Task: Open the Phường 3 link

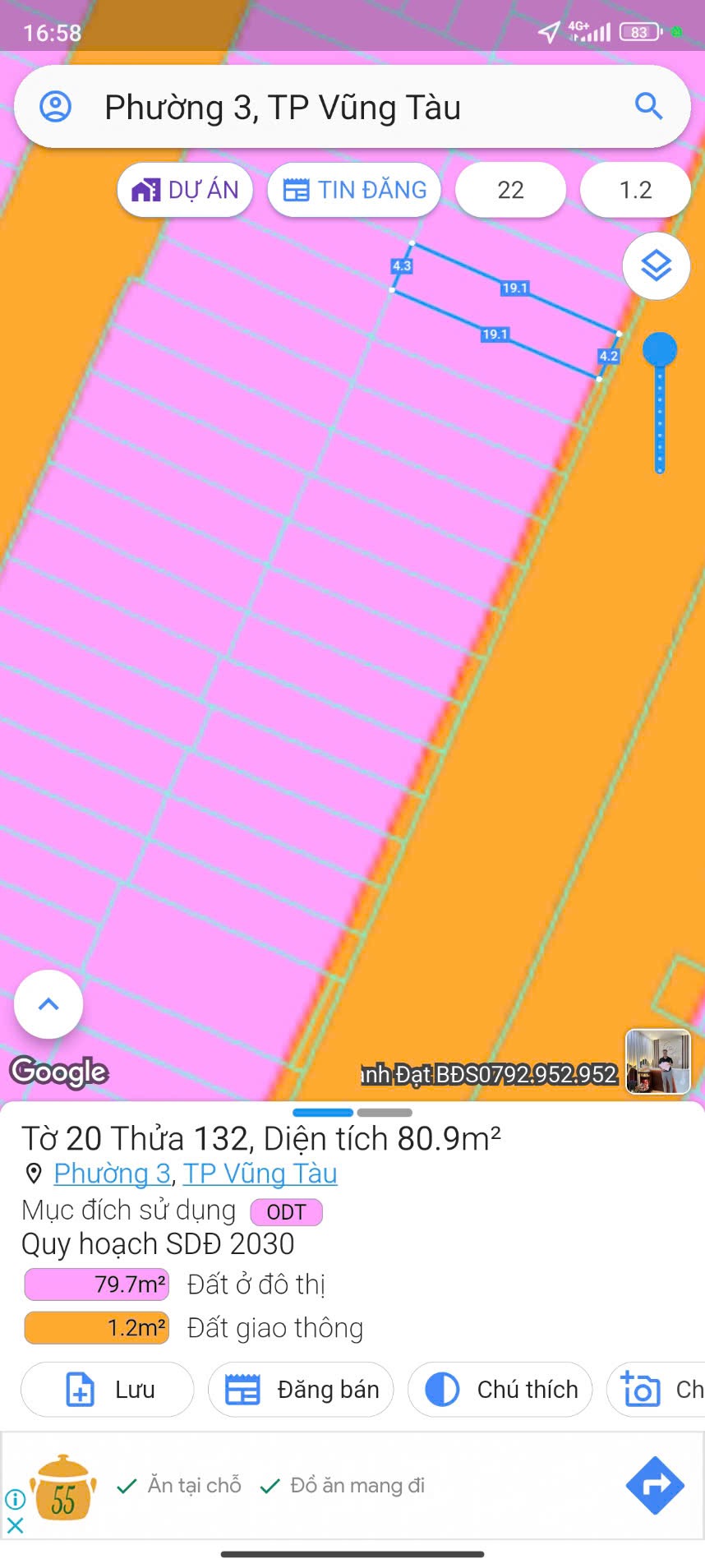Action: coord(112,1174)
